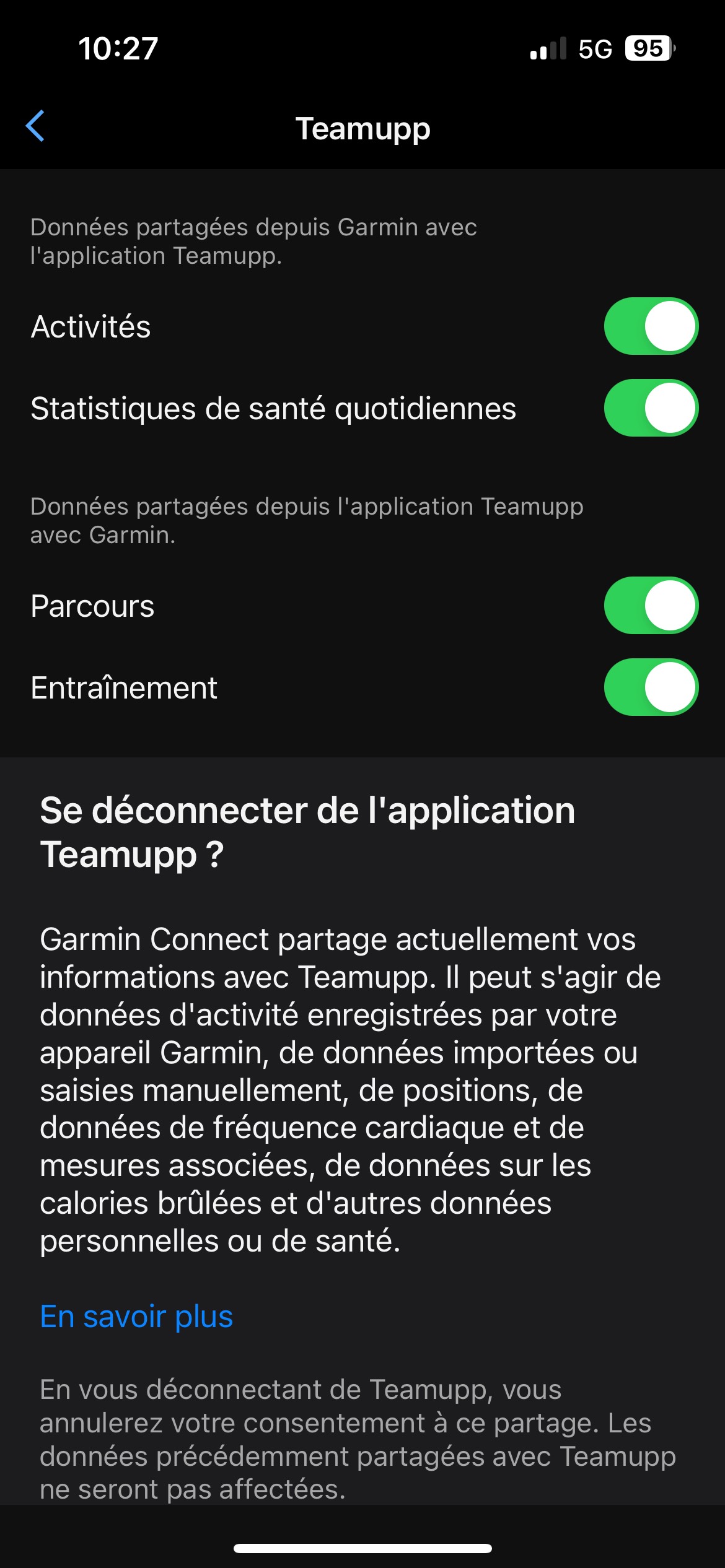Image resolution: width=725 pixels, height=1568 pixels.
Task: Toggle the Parcours switch off
Action: click(x=651, y=606)
